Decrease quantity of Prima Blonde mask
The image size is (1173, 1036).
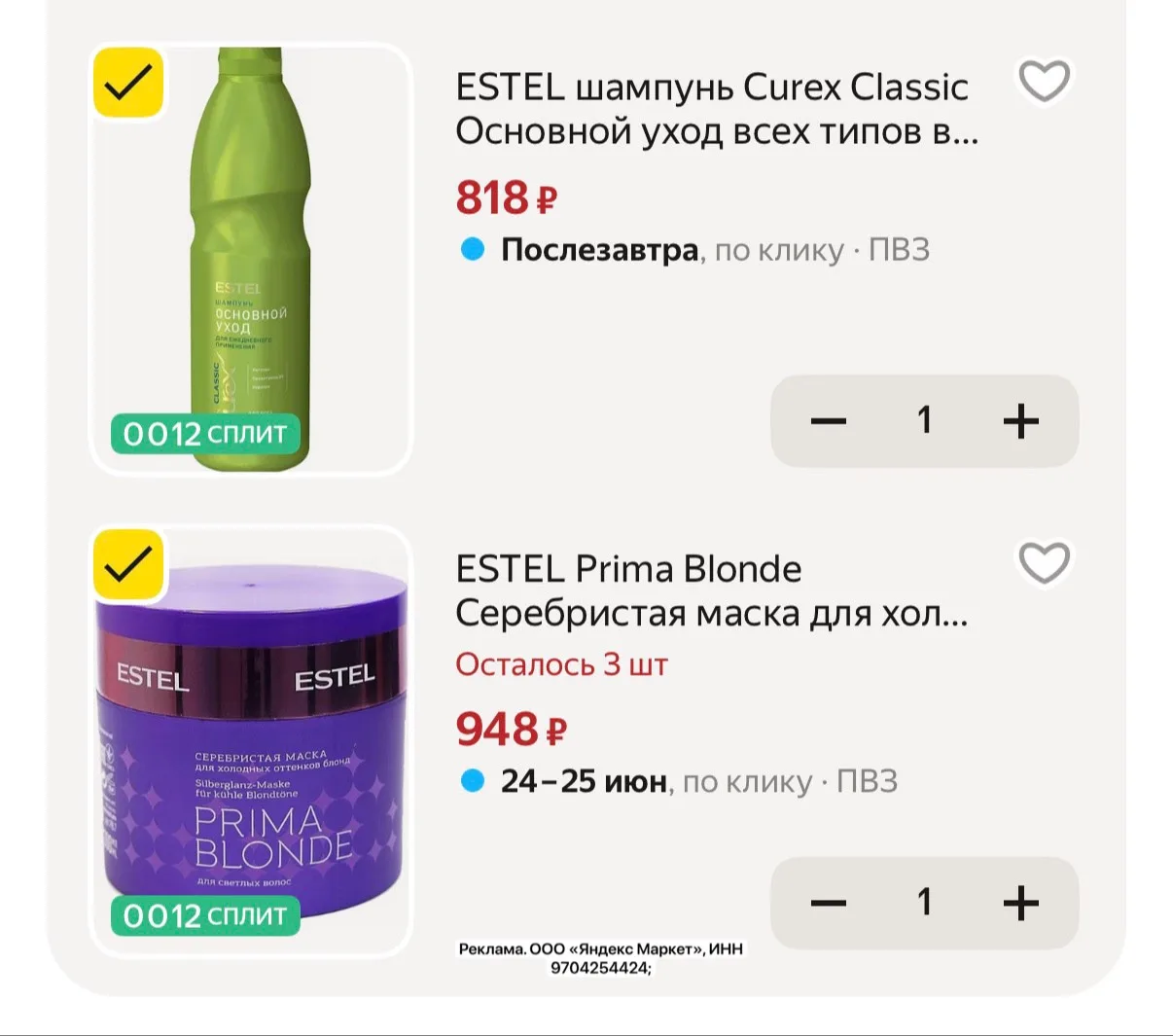(x=829, y=903)
